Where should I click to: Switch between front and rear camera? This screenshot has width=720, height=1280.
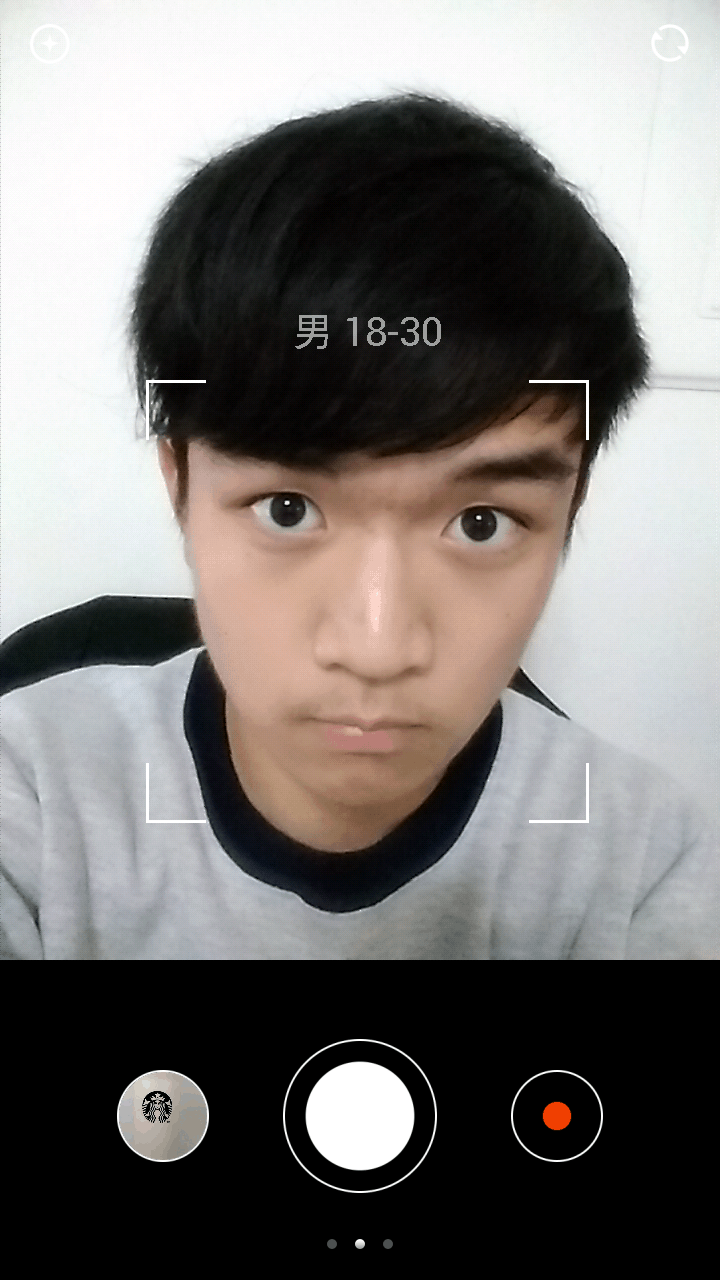click(670, 44)
